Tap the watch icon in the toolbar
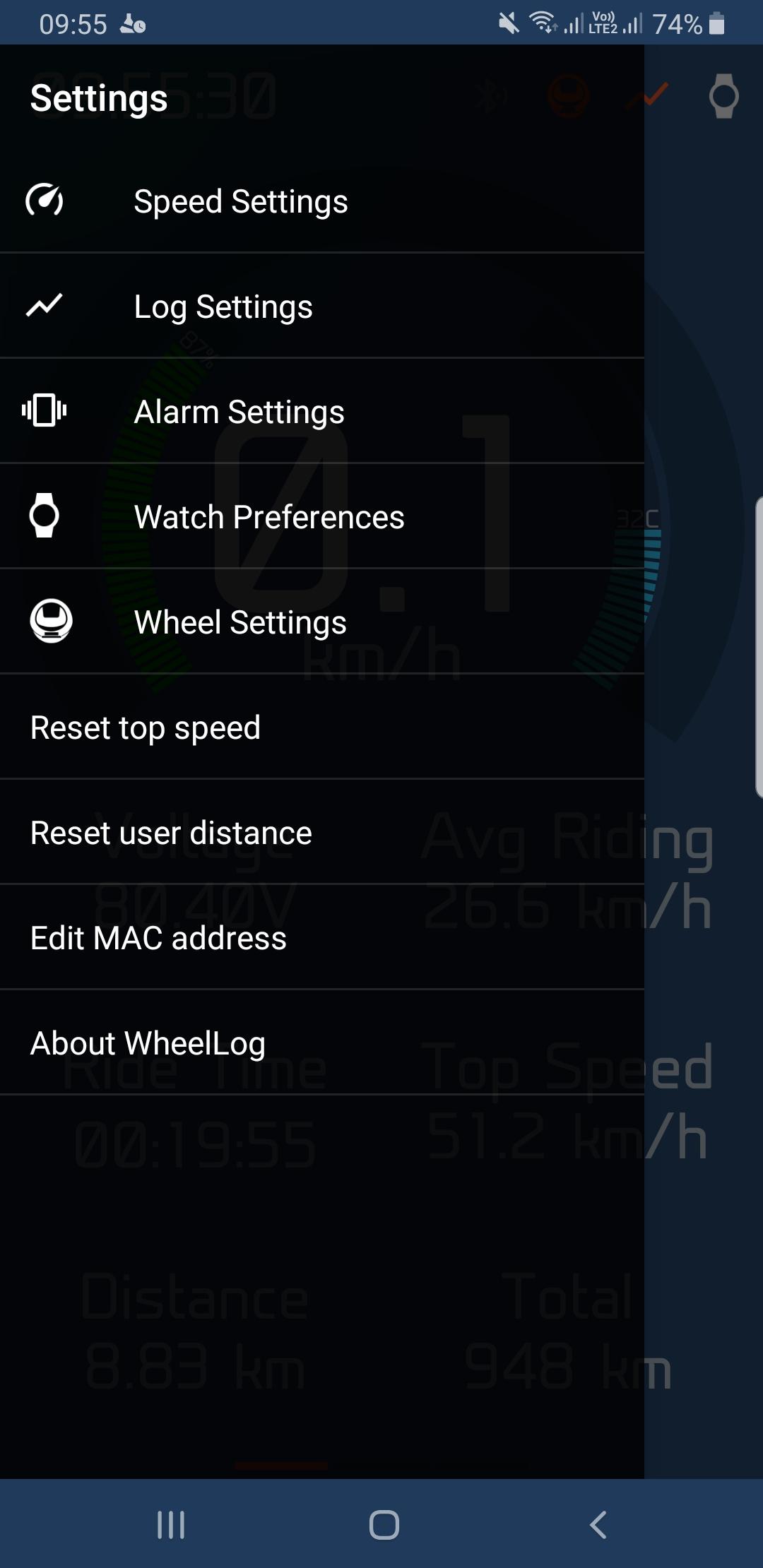This screenshot has height=1568, width=763. [724, 96]
